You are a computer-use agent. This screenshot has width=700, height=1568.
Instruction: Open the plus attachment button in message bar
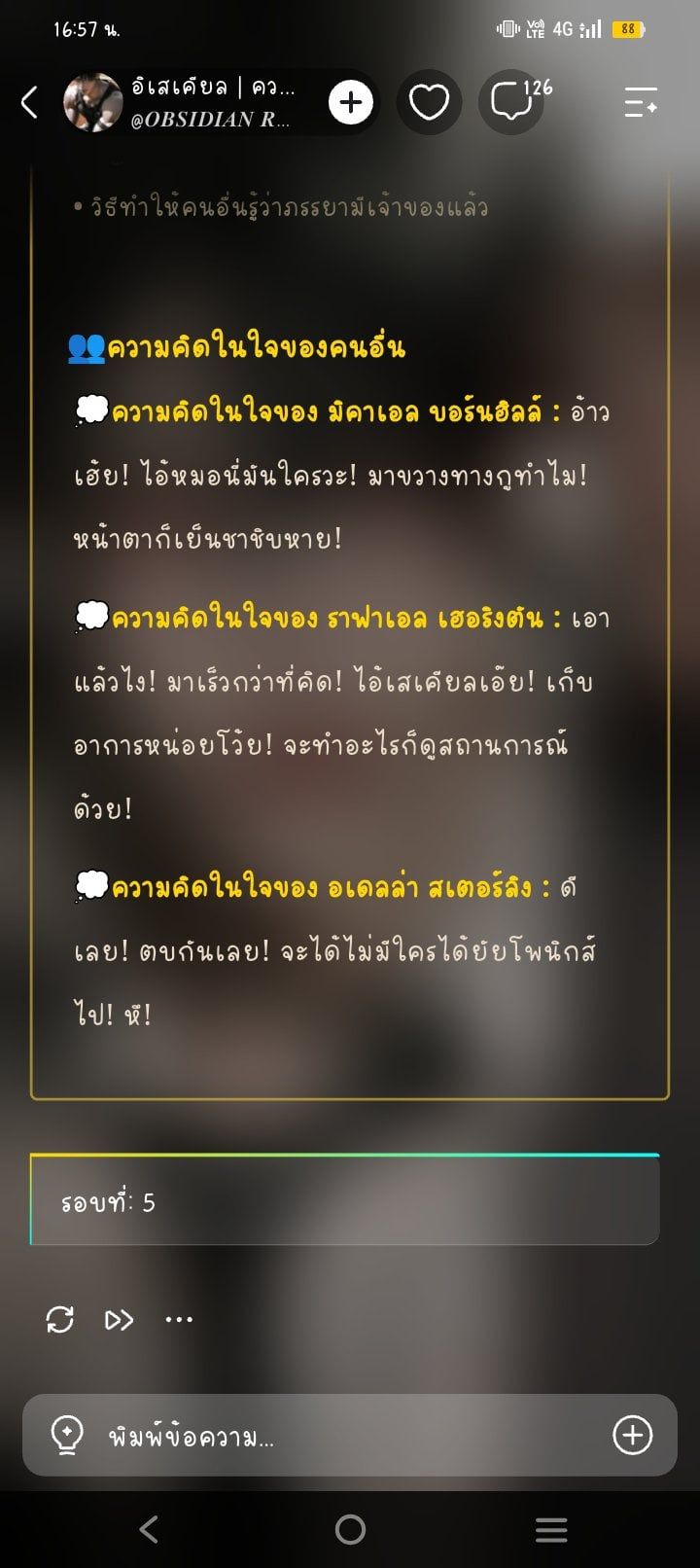(633, 1435)
